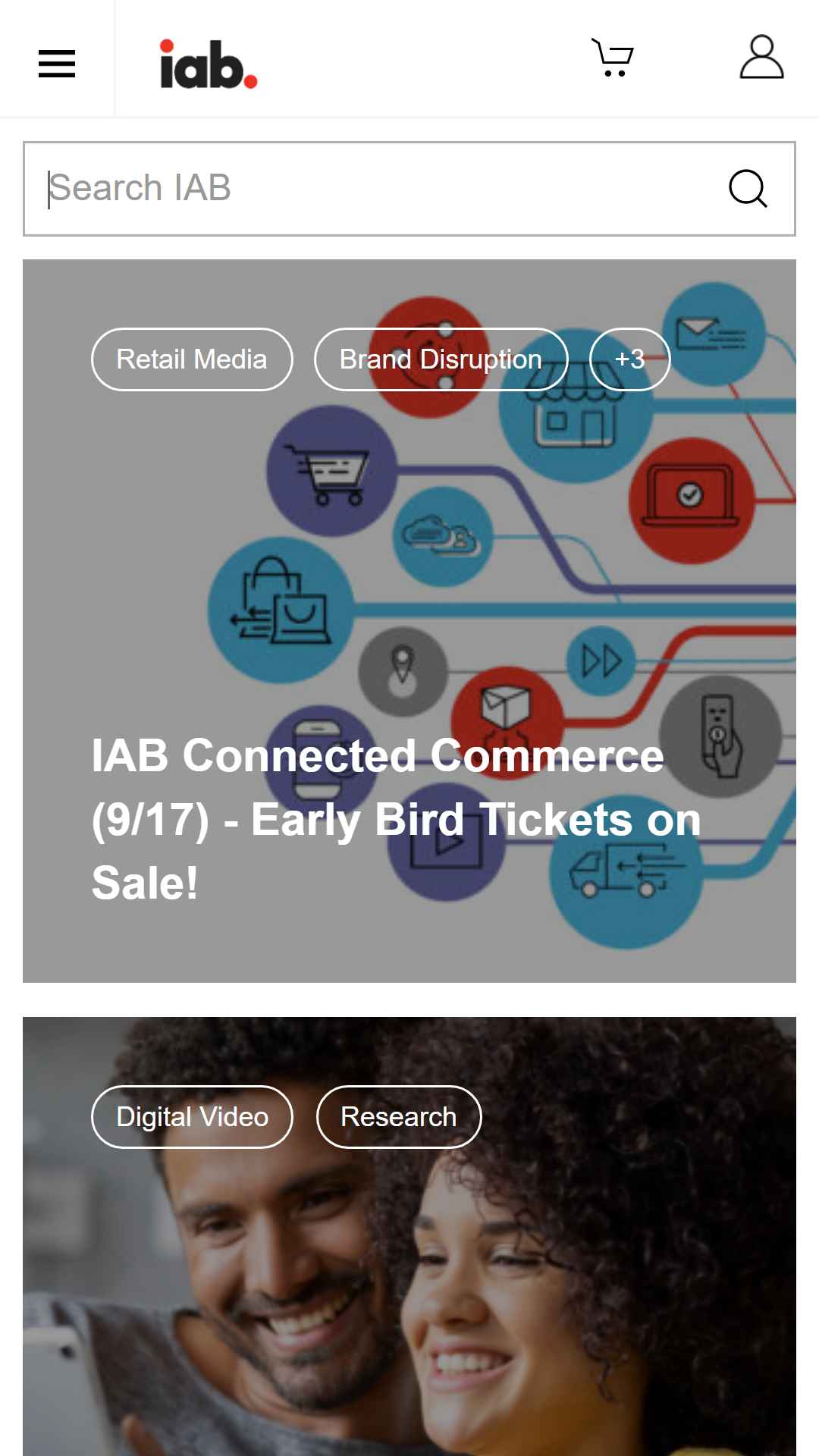The height and width of the screenshot is (1456, 819).
Task: Select the Research tag
Action: 399,1117
